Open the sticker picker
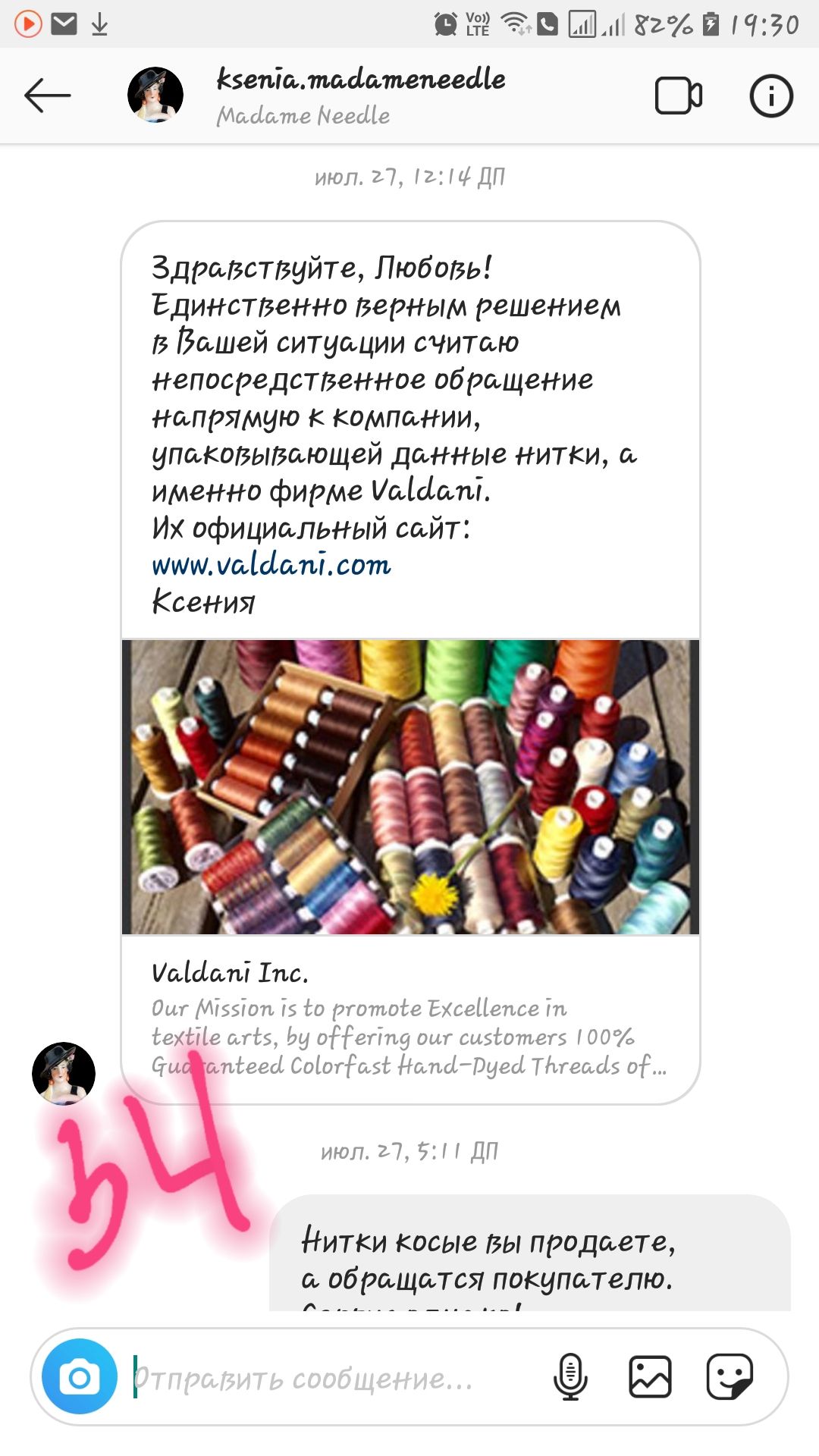819x1456 pixels. pyautogui.click(x=729, y=1376)
